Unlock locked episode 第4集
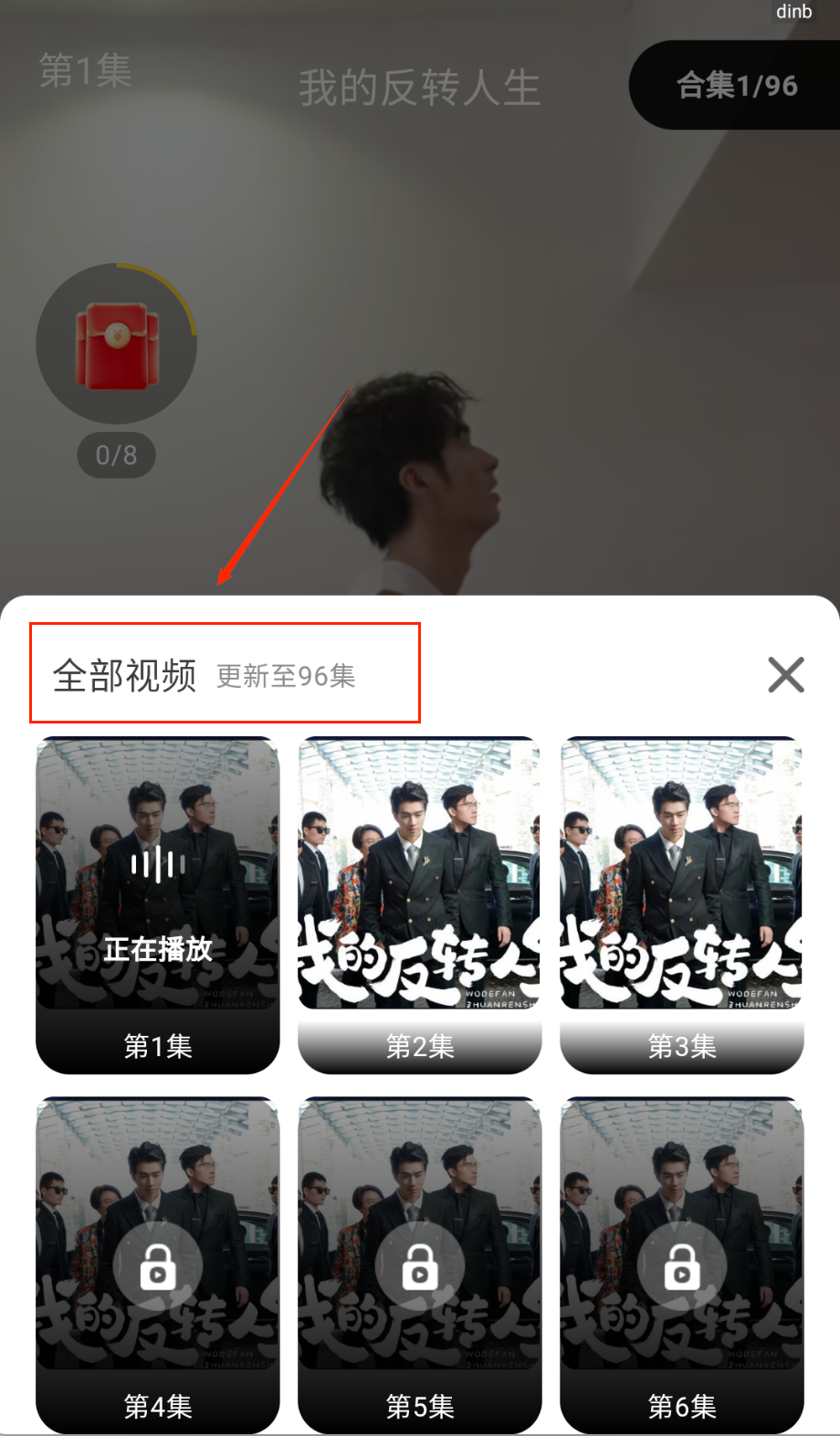 tap(158, 1265)
